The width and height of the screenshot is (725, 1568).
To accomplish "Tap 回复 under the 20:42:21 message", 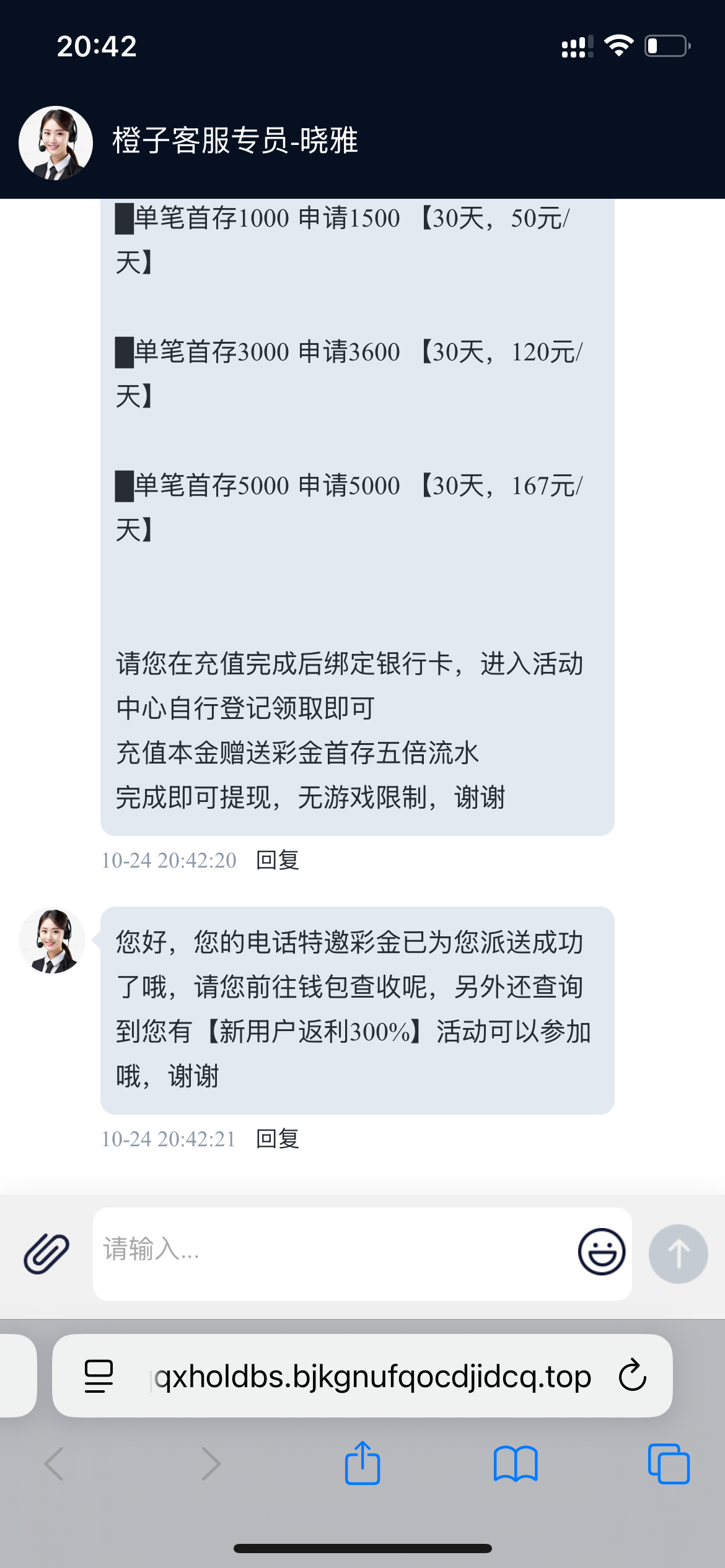I will pos(278,1139).
